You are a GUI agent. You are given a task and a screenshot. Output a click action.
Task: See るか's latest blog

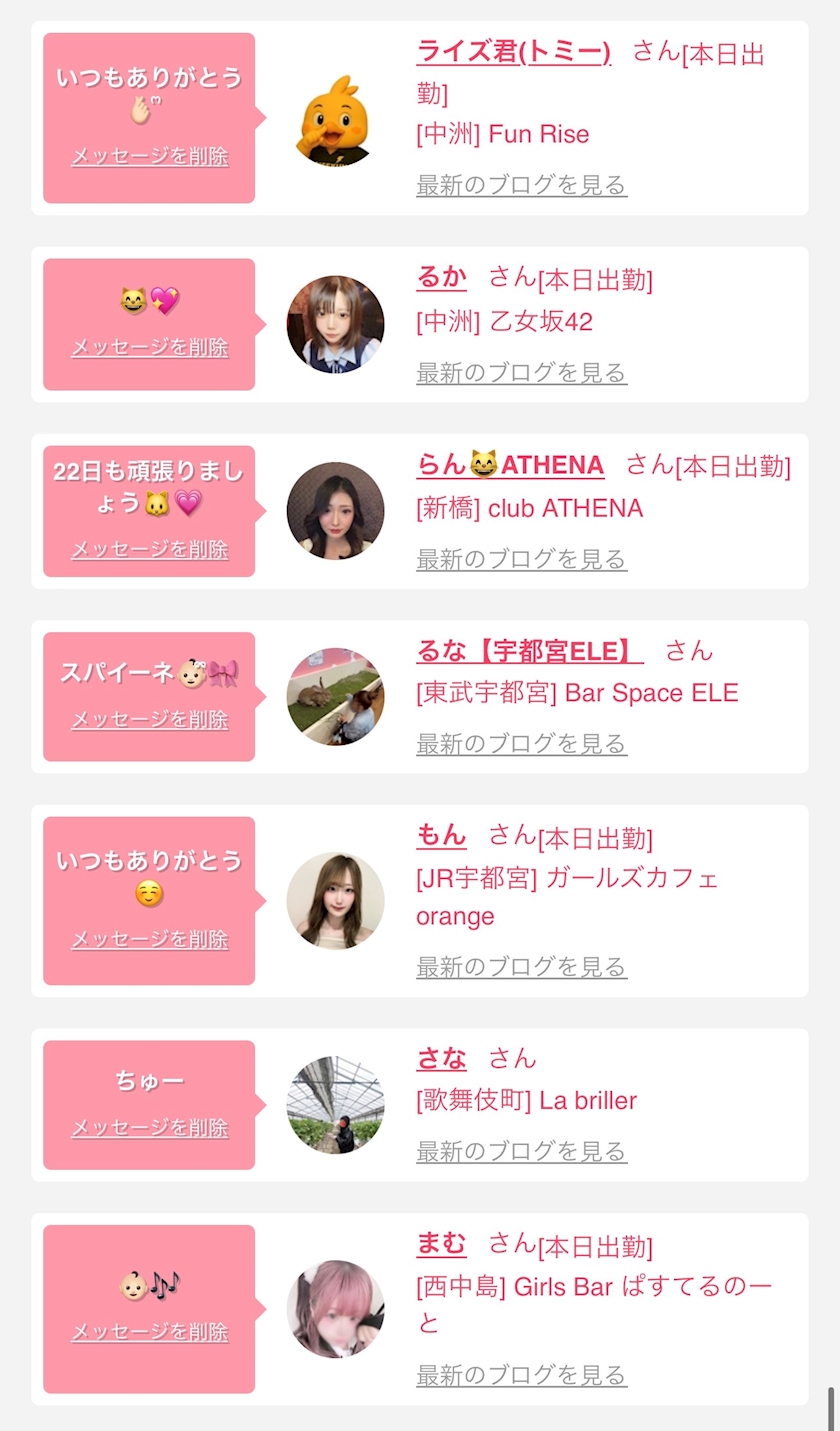click(522, 373)
